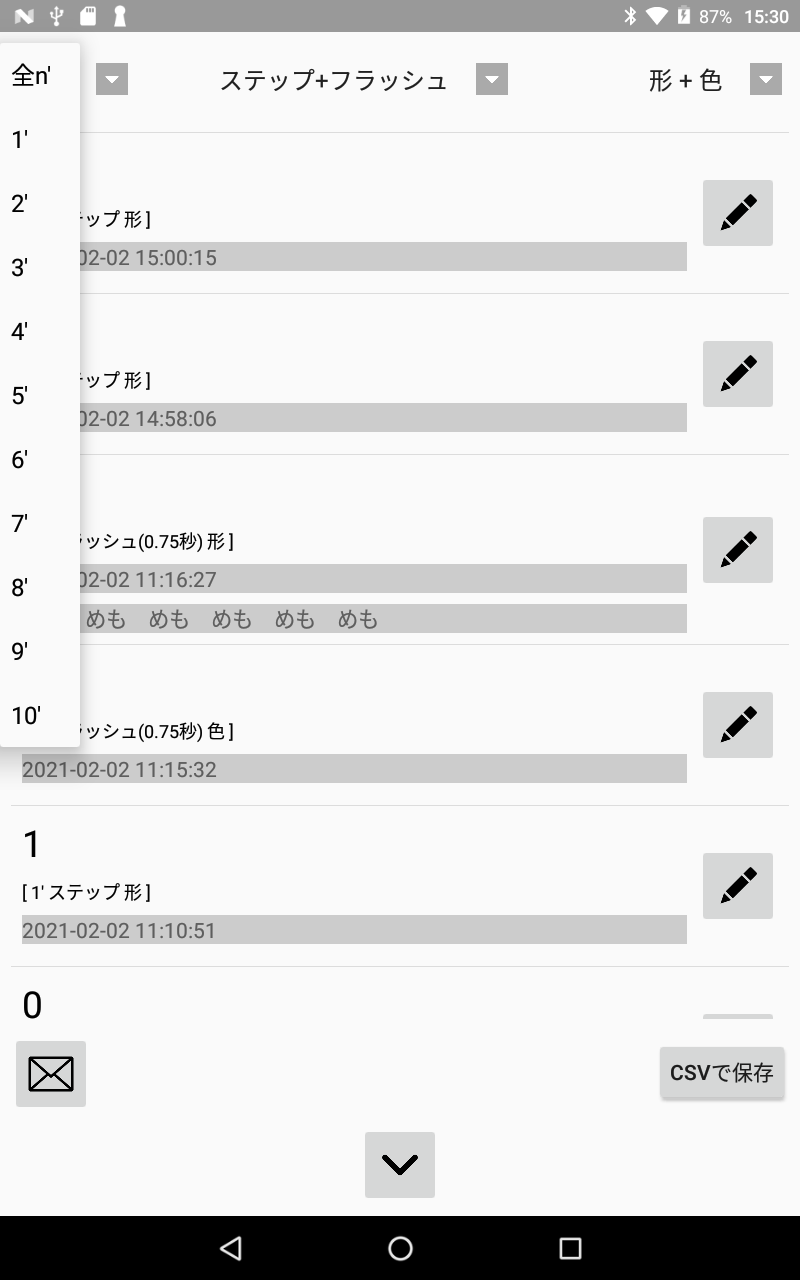The height and width of the screenshot is (1280, 800).
Task: Edit the record dated 11:15:32
Action: [738, 725]
